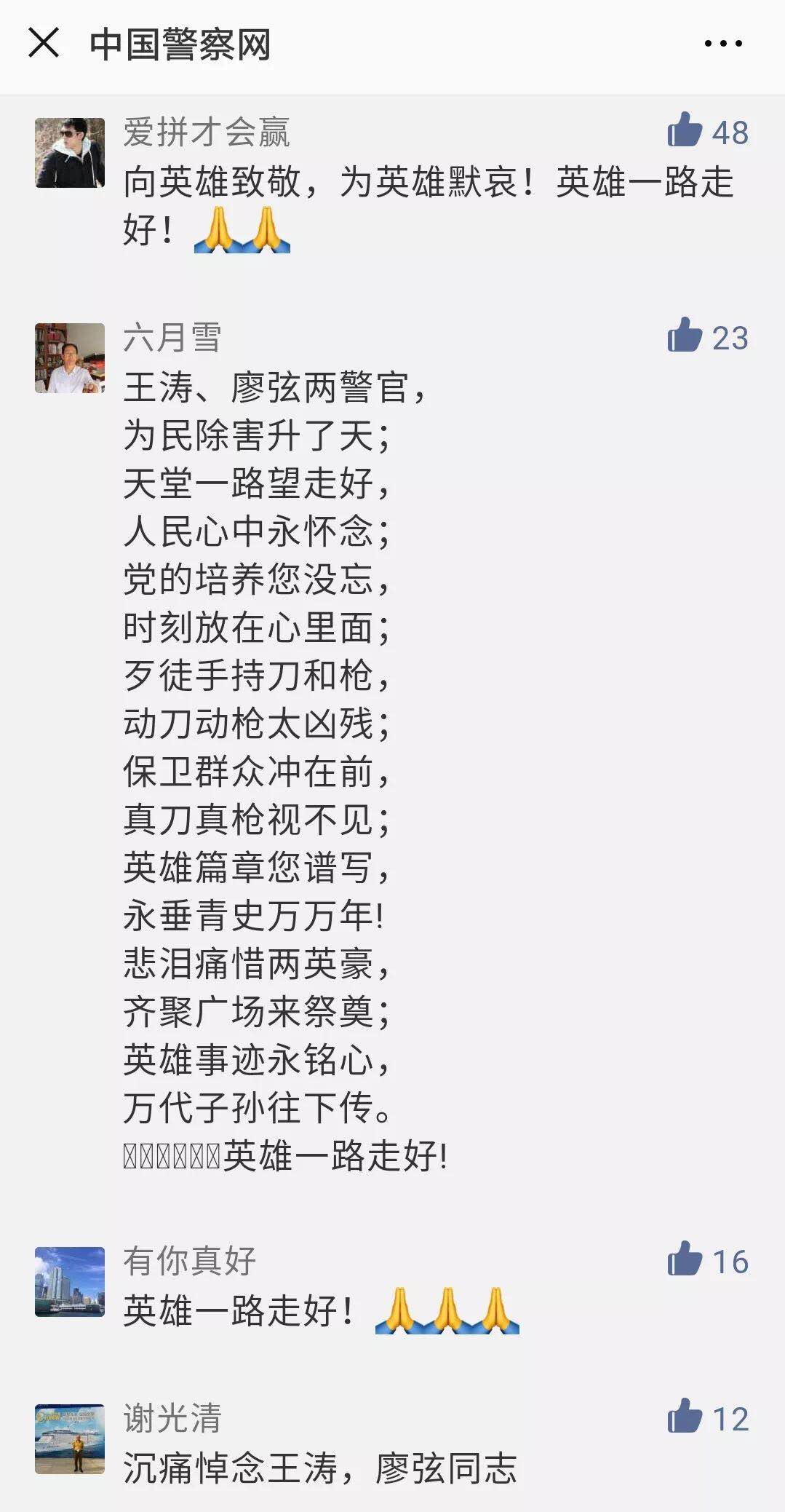Like 谢光清's condolence comment

[x=685, y=1417]
